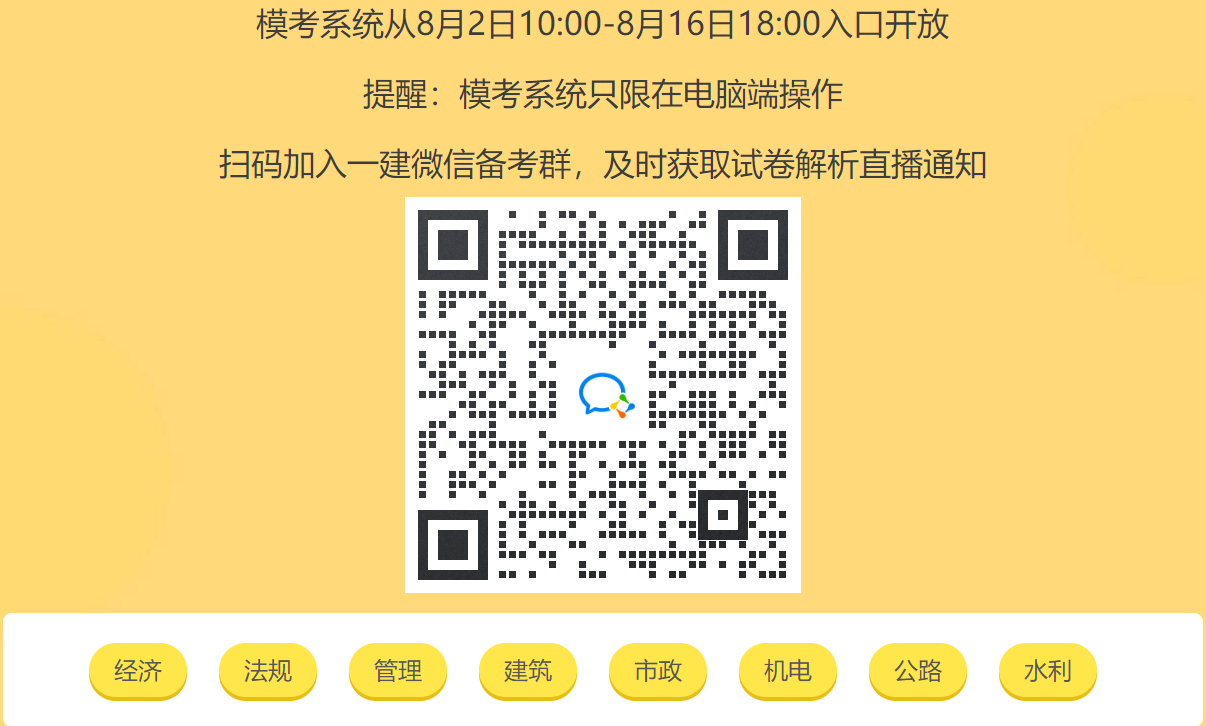Viewport: 1206px width, 726px height.
Task: Pick the 机电 subject button
Action: click(x=788, y=670)
